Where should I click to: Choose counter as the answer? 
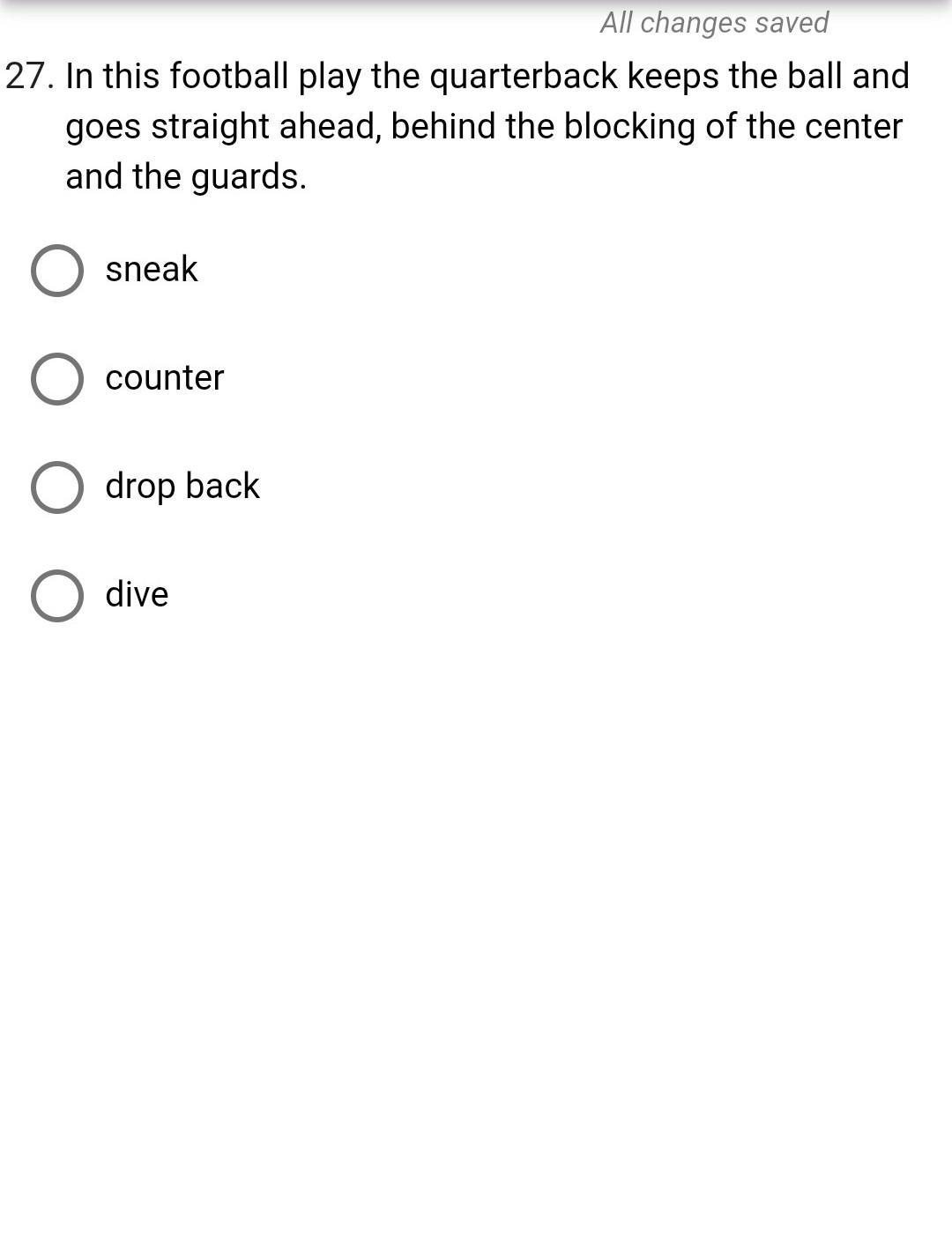pos(57,379)
